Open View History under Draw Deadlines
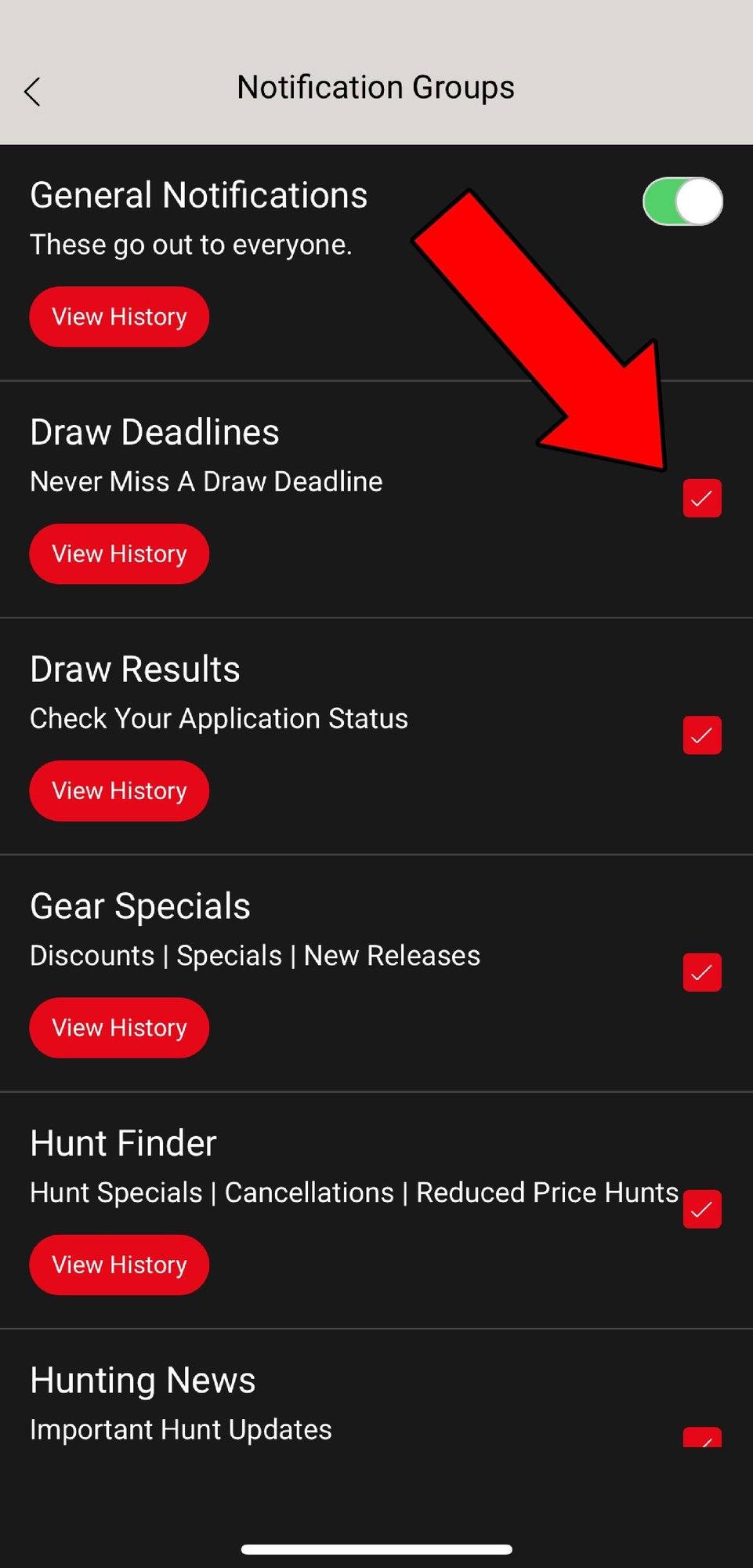753x1568 pixels. (119, 554)
